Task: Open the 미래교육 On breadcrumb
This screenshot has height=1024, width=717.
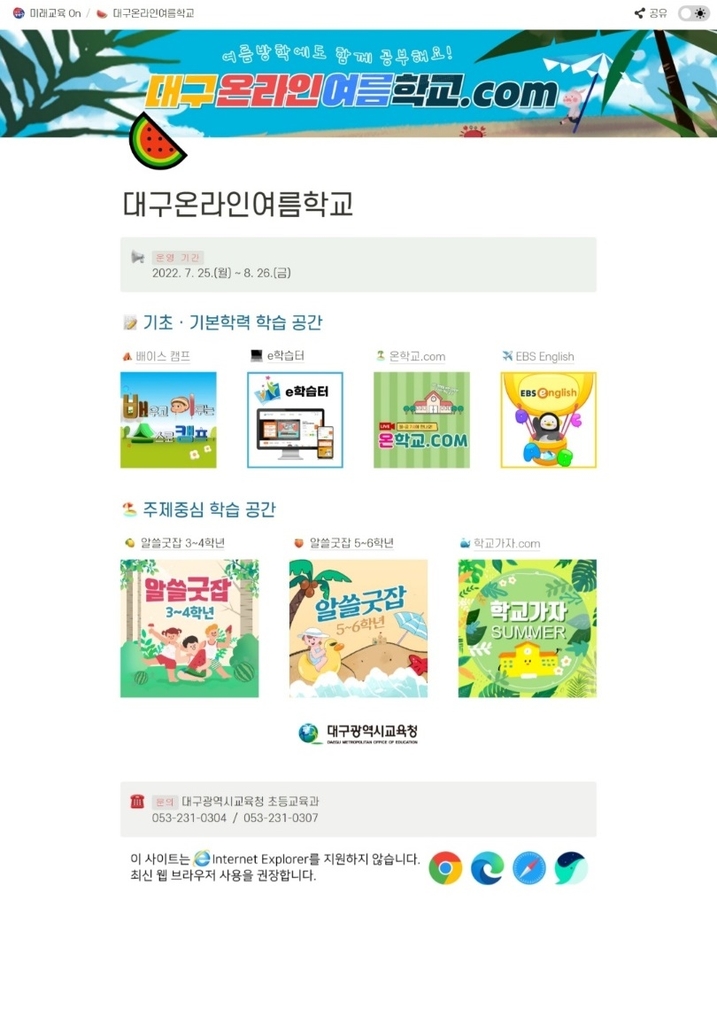Action: (x=47, y=13)
